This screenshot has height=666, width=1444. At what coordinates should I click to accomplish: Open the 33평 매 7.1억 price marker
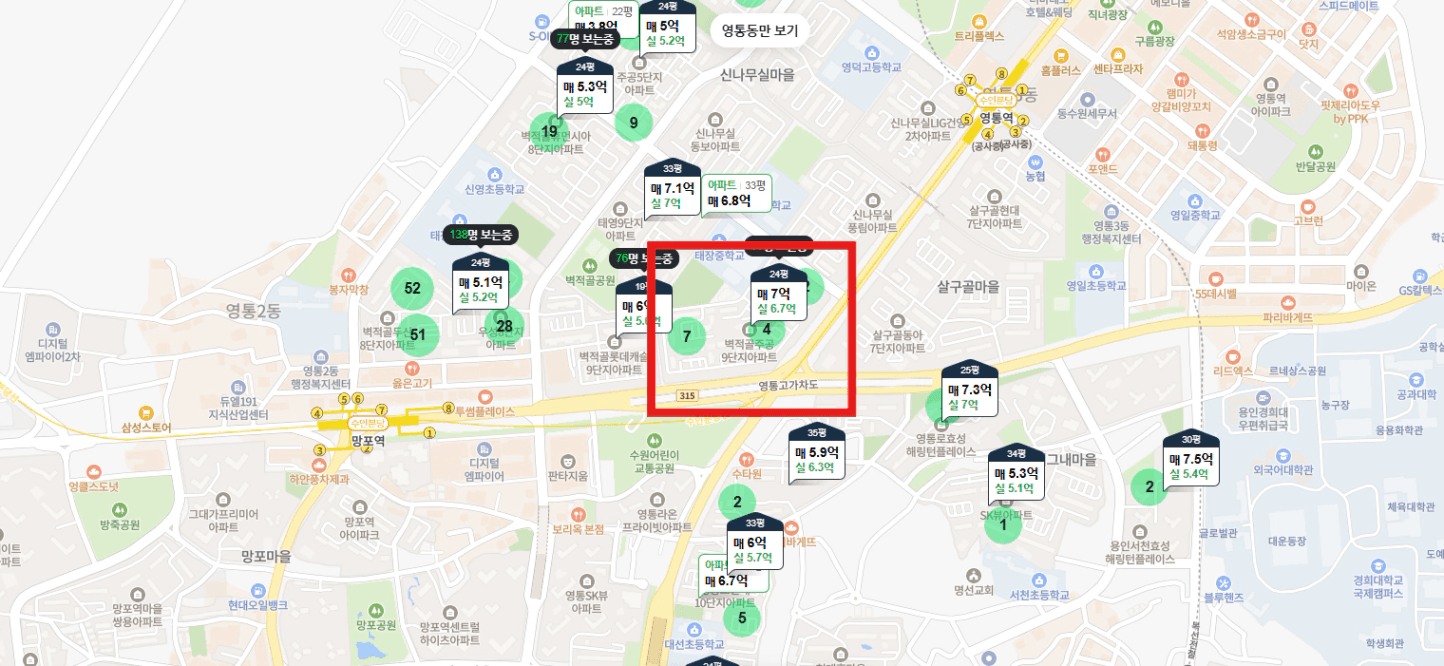click(672, 188)
